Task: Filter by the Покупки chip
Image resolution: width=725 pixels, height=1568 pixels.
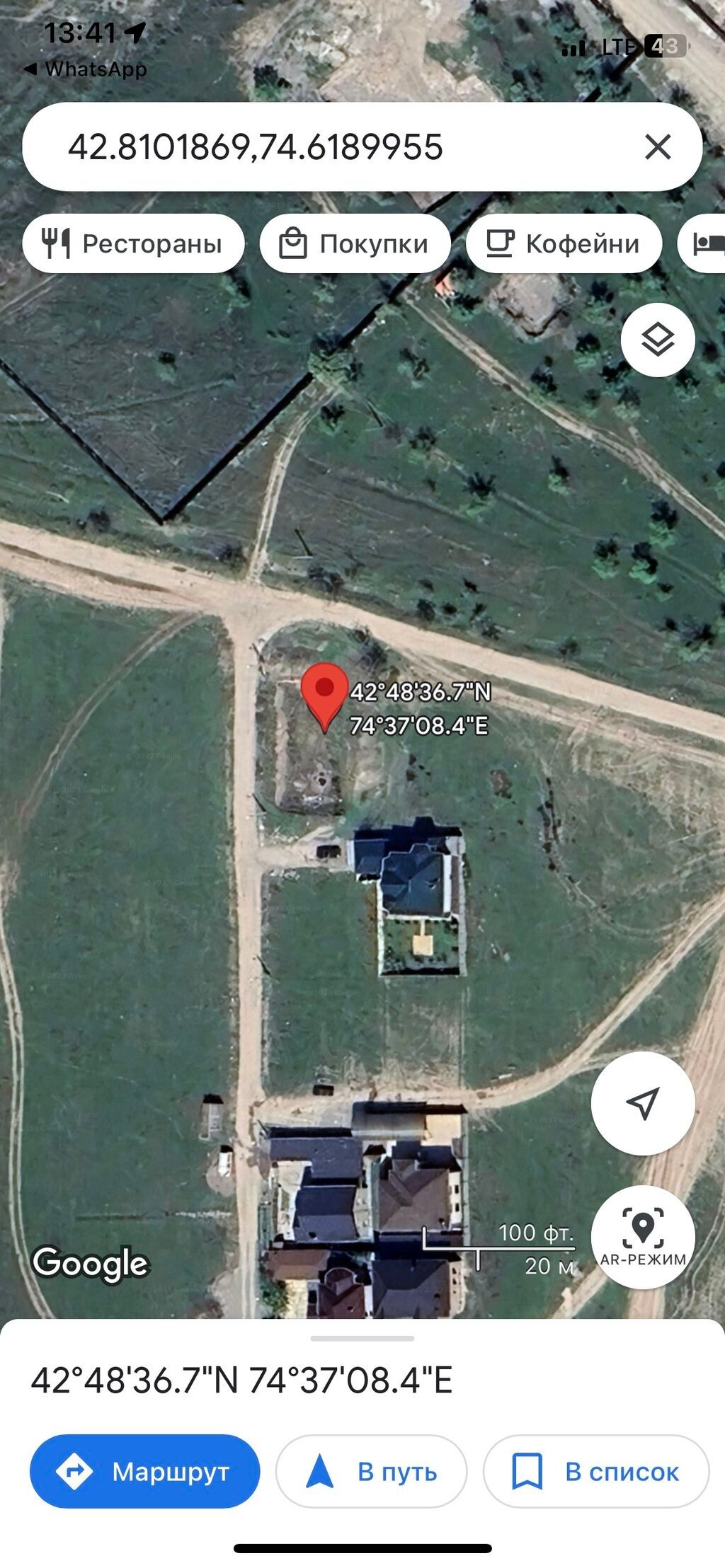Action: 355,244
